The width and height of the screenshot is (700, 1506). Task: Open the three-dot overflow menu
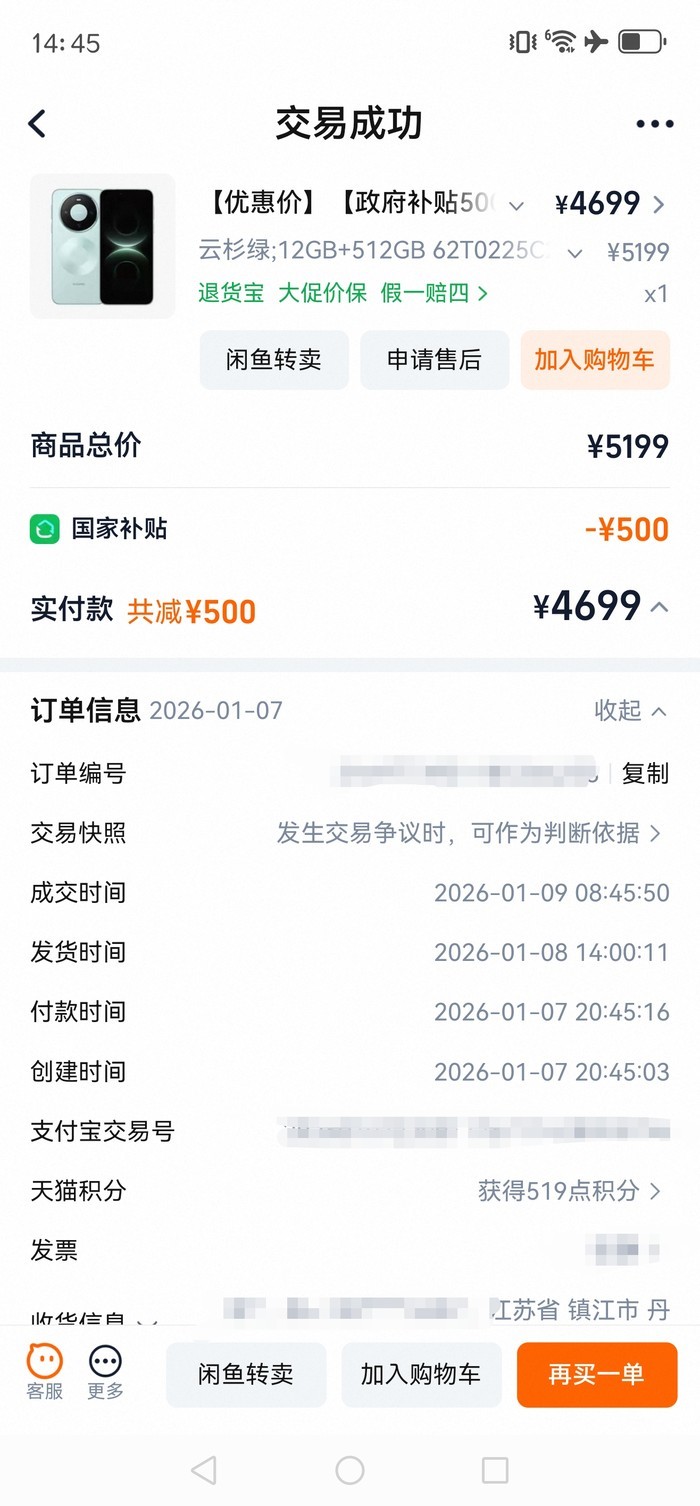(x=654, y=124)
